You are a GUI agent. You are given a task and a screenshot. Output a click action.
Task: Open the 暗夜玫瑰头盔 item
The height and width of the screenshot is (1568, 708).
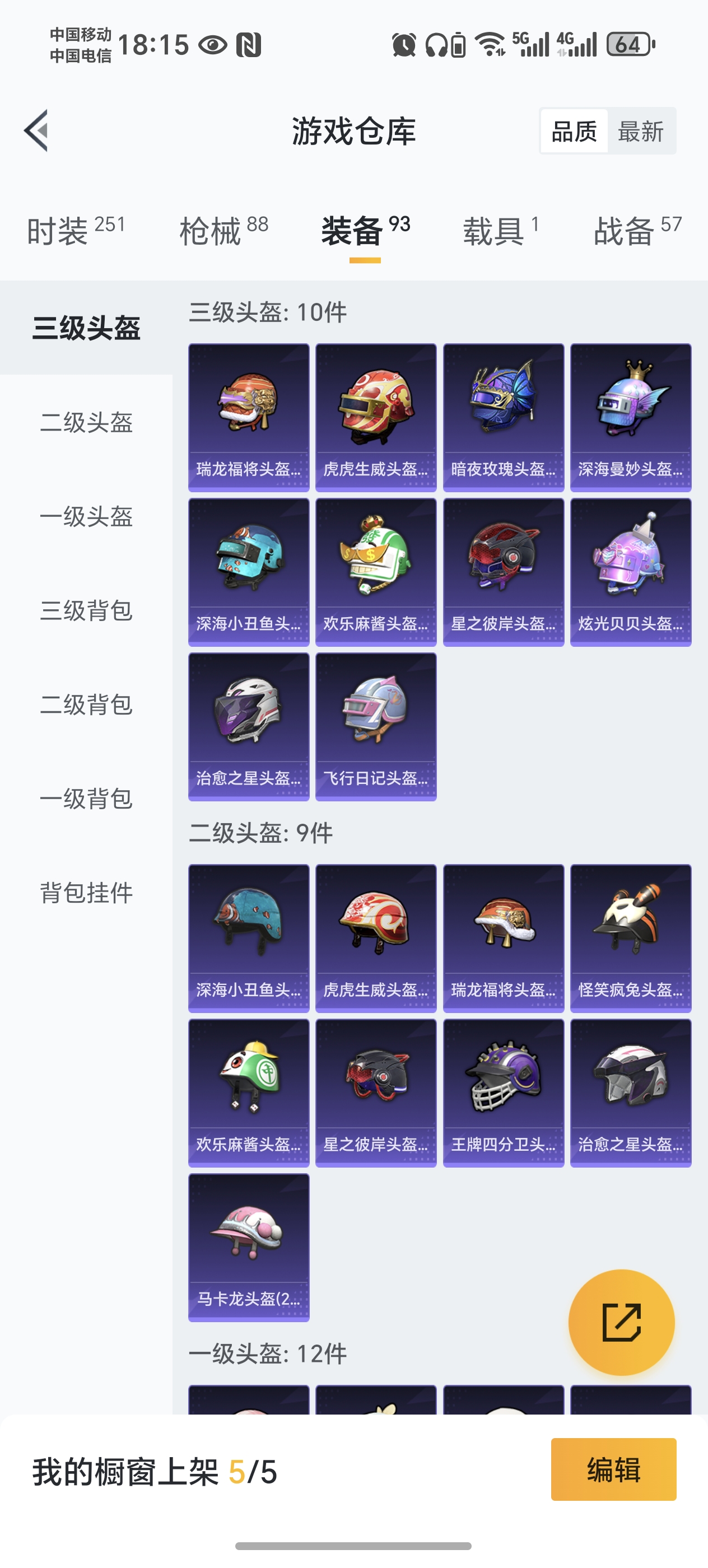pyautogui.click(x=504, y=416)
